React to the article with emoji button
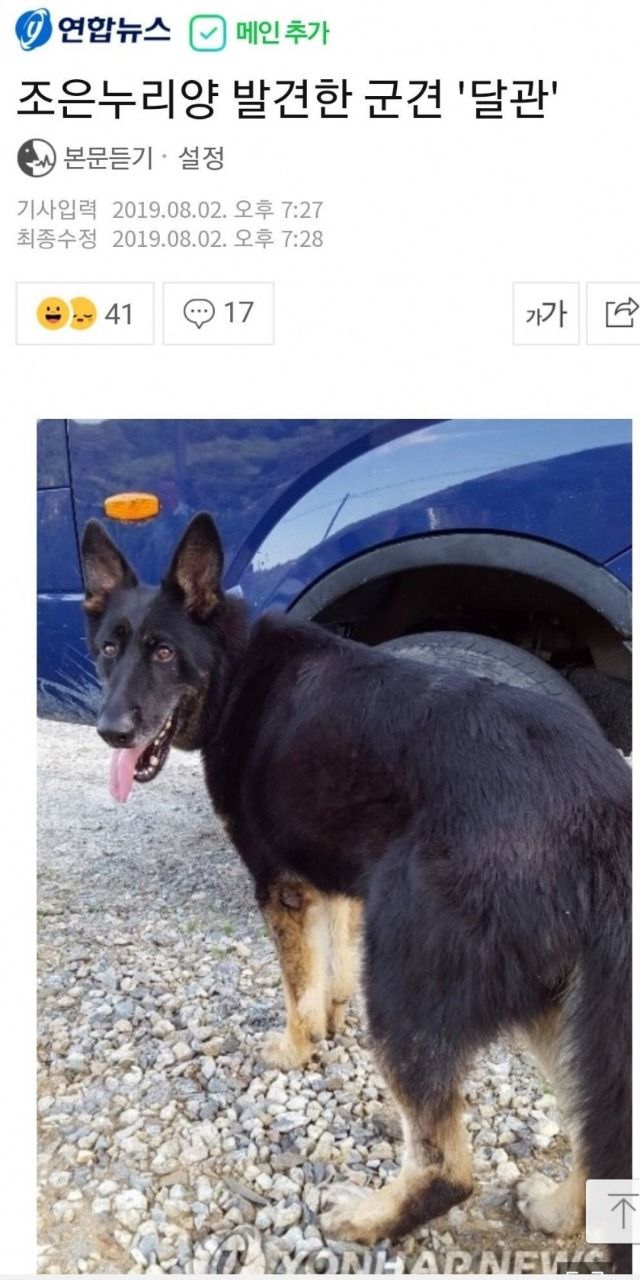This screenshot has width=640, height=1280. (x=85, y=314)
